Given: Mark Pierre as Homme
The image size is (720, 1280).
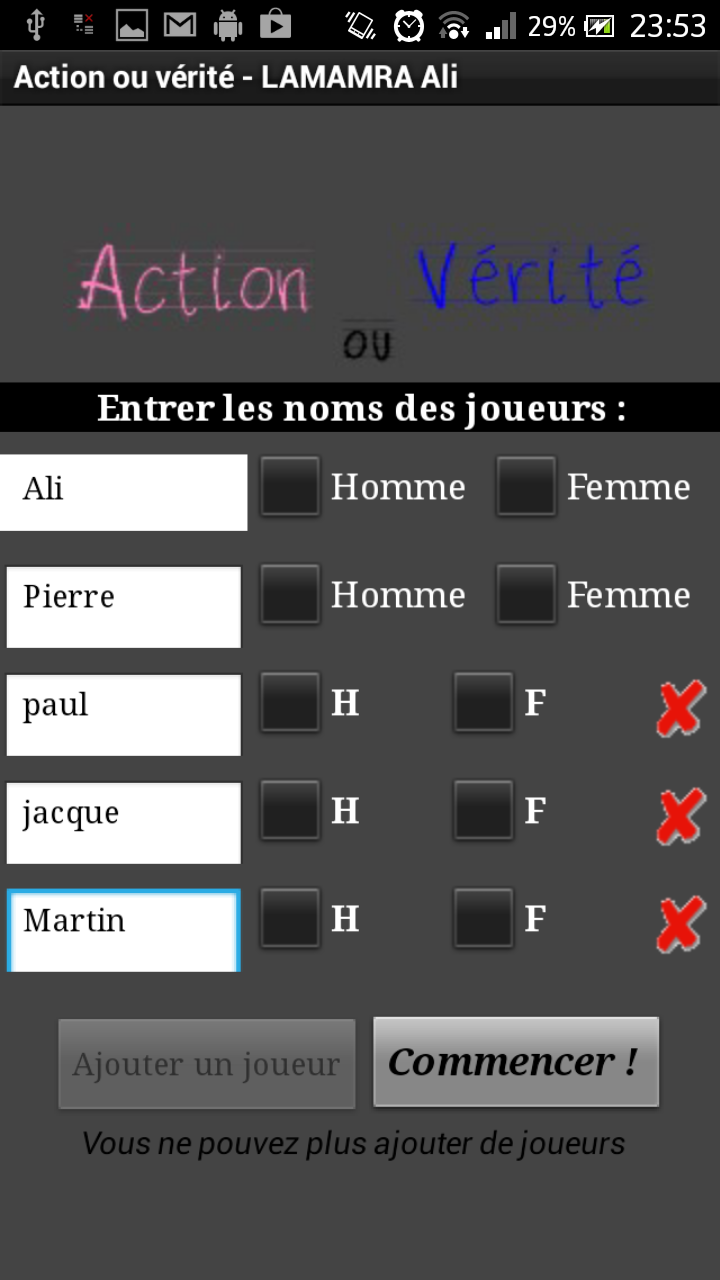Looking at the screenshot, I should click(x=290, y=595).
